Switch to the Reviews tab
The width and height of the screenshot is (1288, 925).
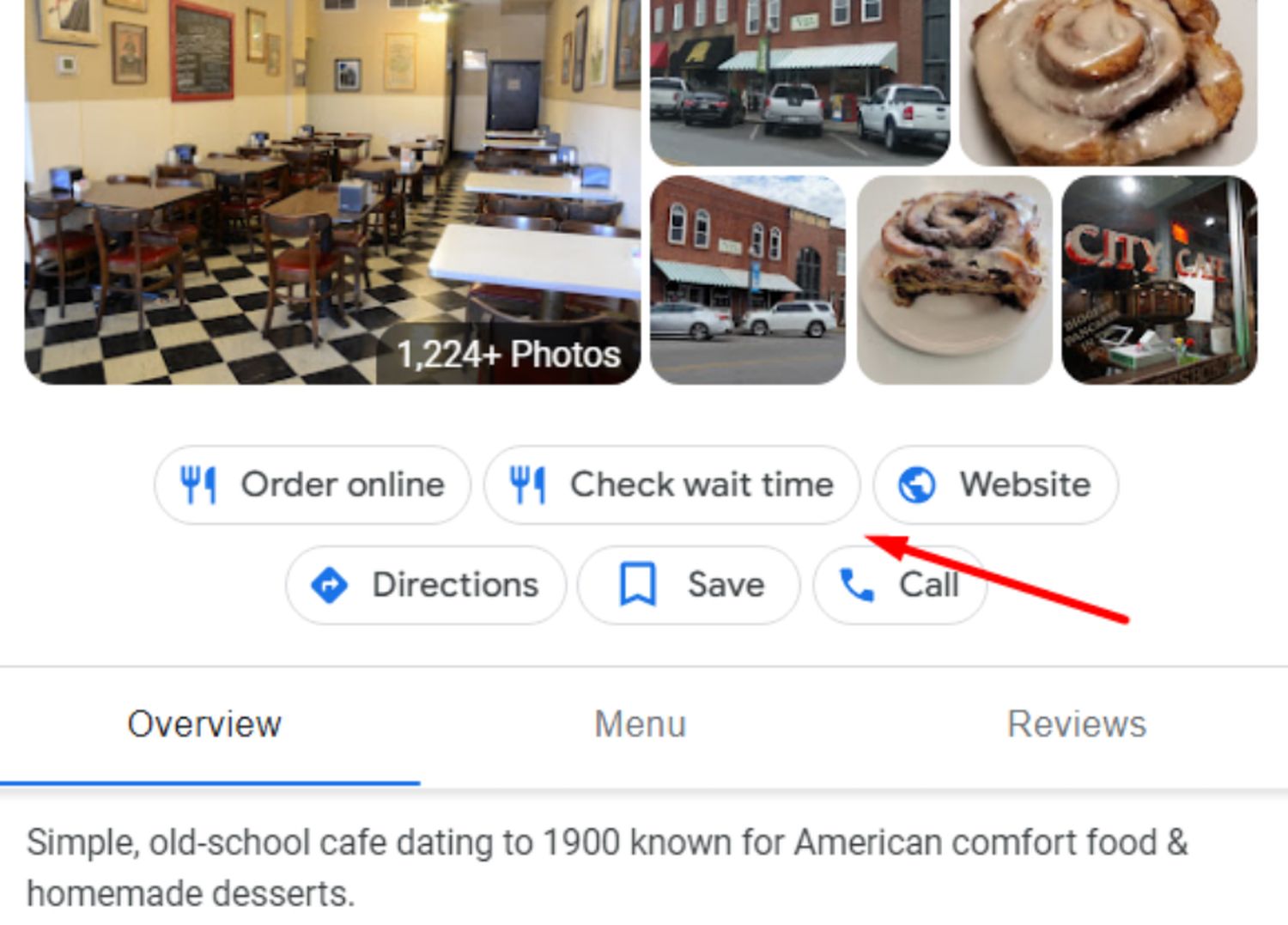(x=1076, y=724)
